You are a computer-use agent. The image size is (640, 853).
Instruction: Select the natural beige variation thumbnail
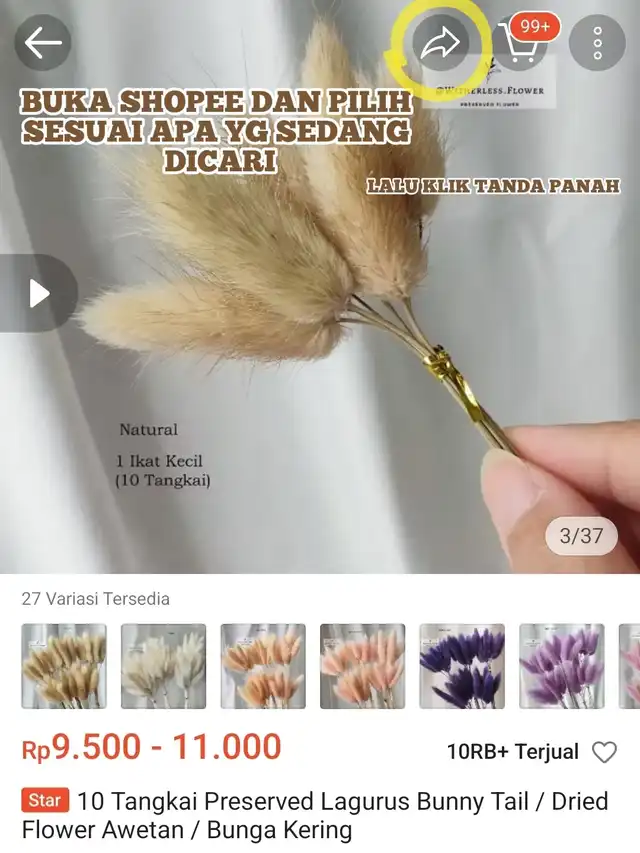click(64, 666)
